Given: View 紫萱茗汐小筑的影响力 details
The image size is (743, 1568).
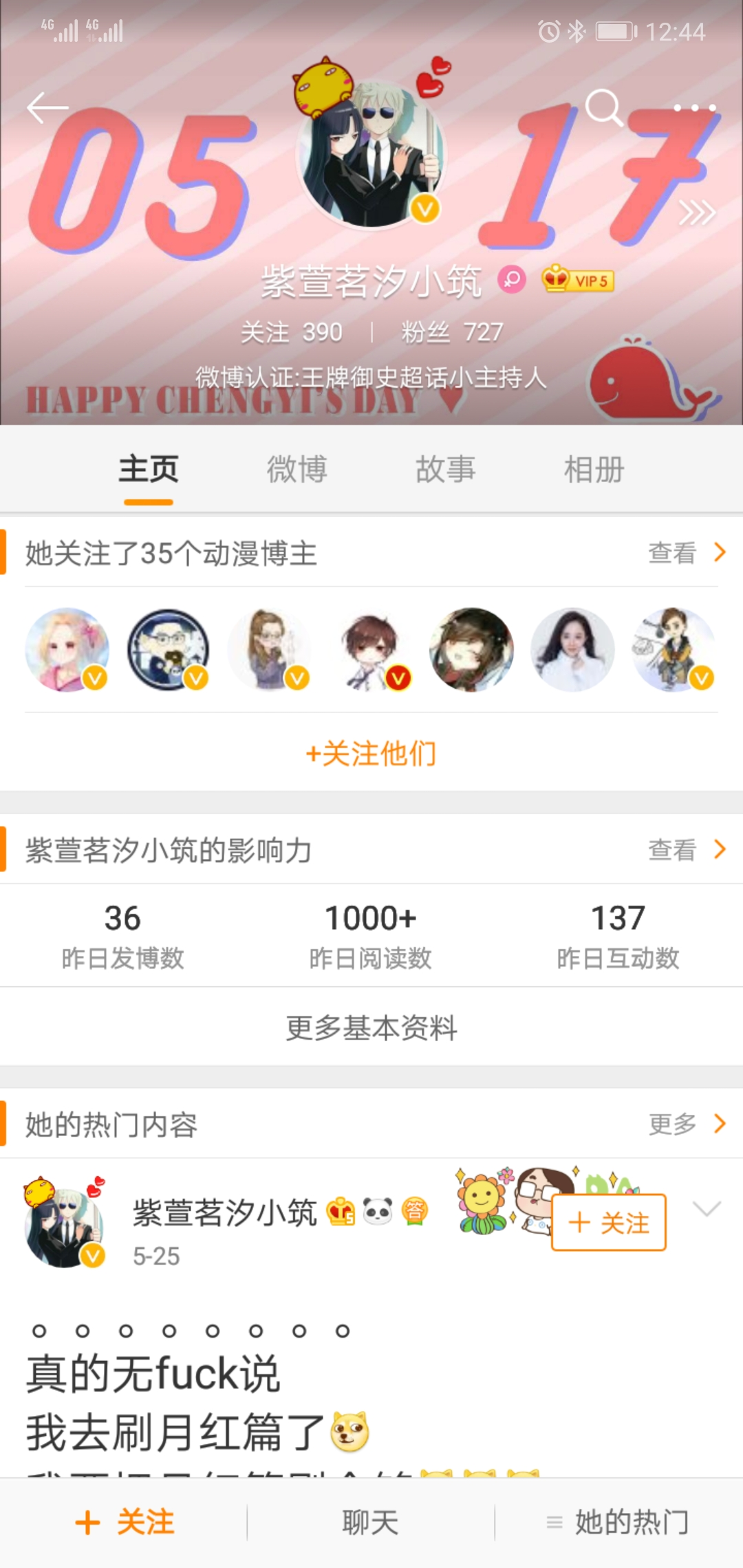Looking at the screenshot, I should 686,850.
